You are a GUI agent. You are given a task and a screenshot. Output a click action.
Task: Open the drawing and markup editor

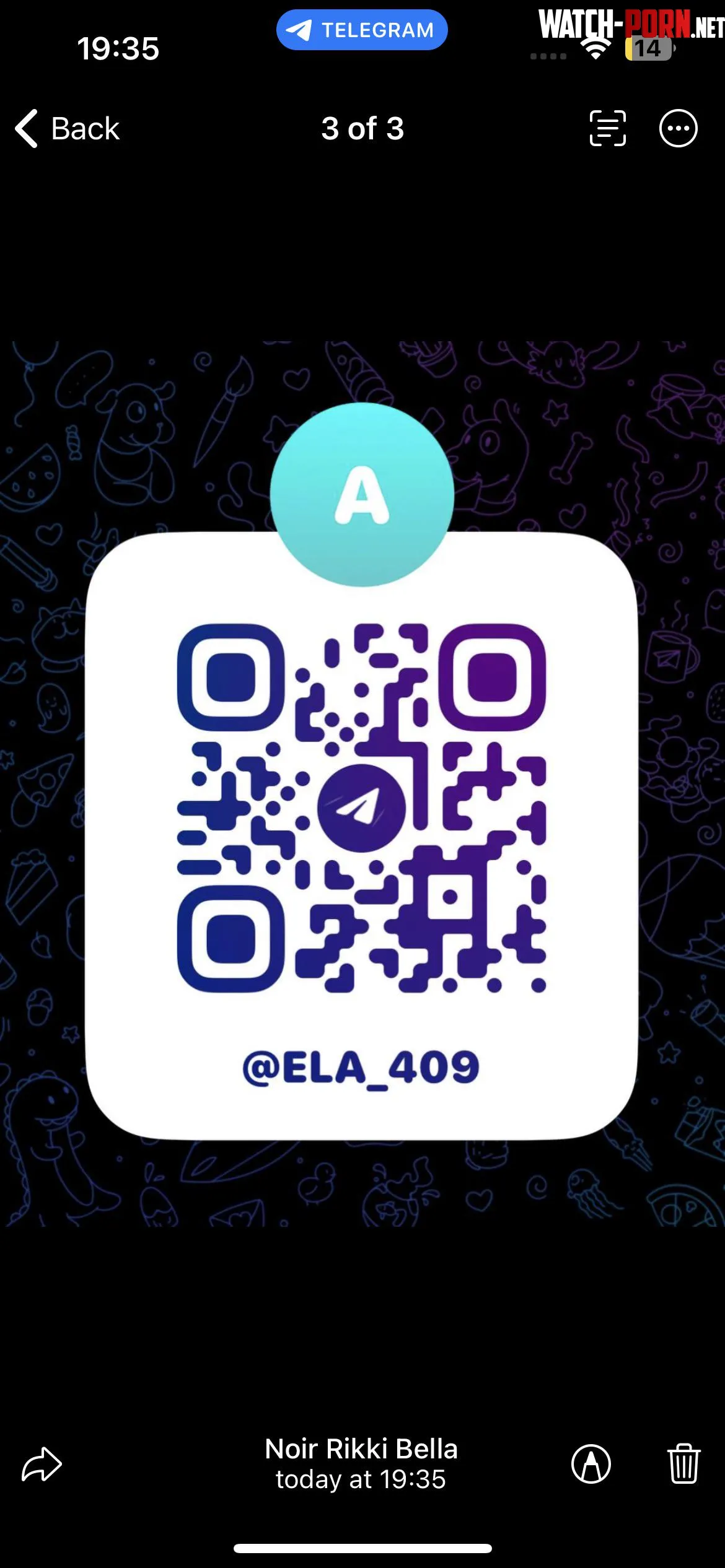[x=591, y=1464]
